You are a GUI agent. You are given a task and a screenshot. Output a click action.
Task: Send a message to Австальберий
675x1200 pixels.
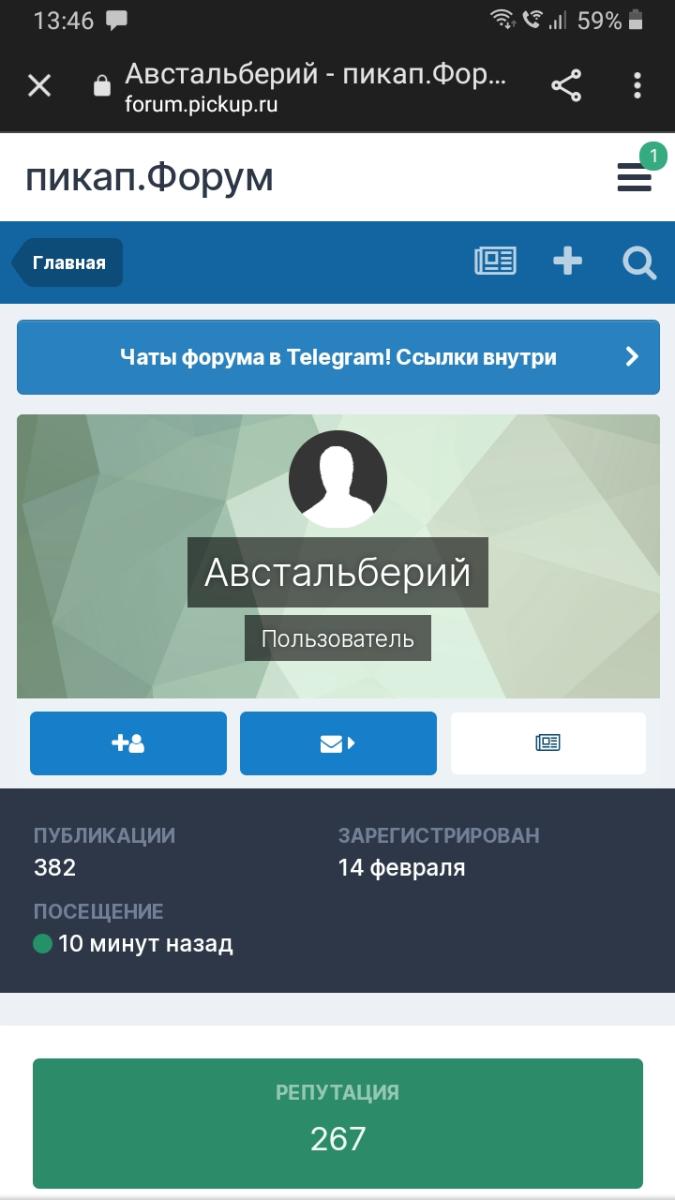pos(338,743)
